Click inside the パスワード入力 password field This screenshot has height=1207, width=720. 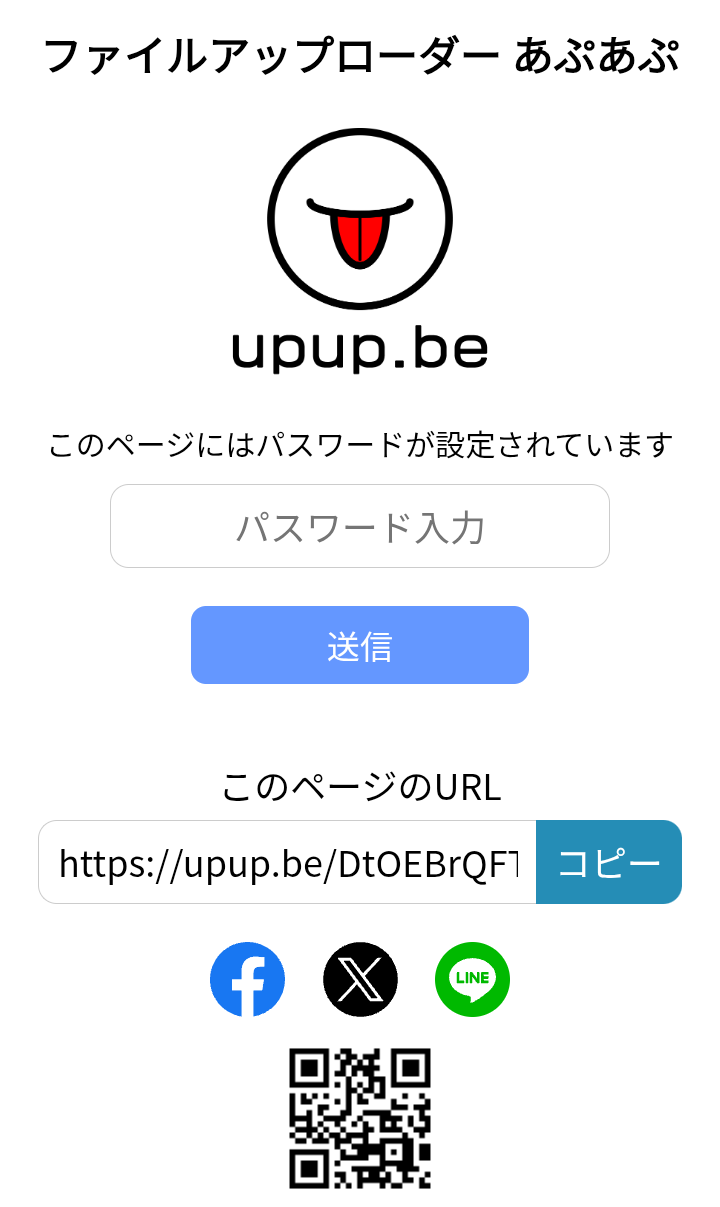coord(360,526)
